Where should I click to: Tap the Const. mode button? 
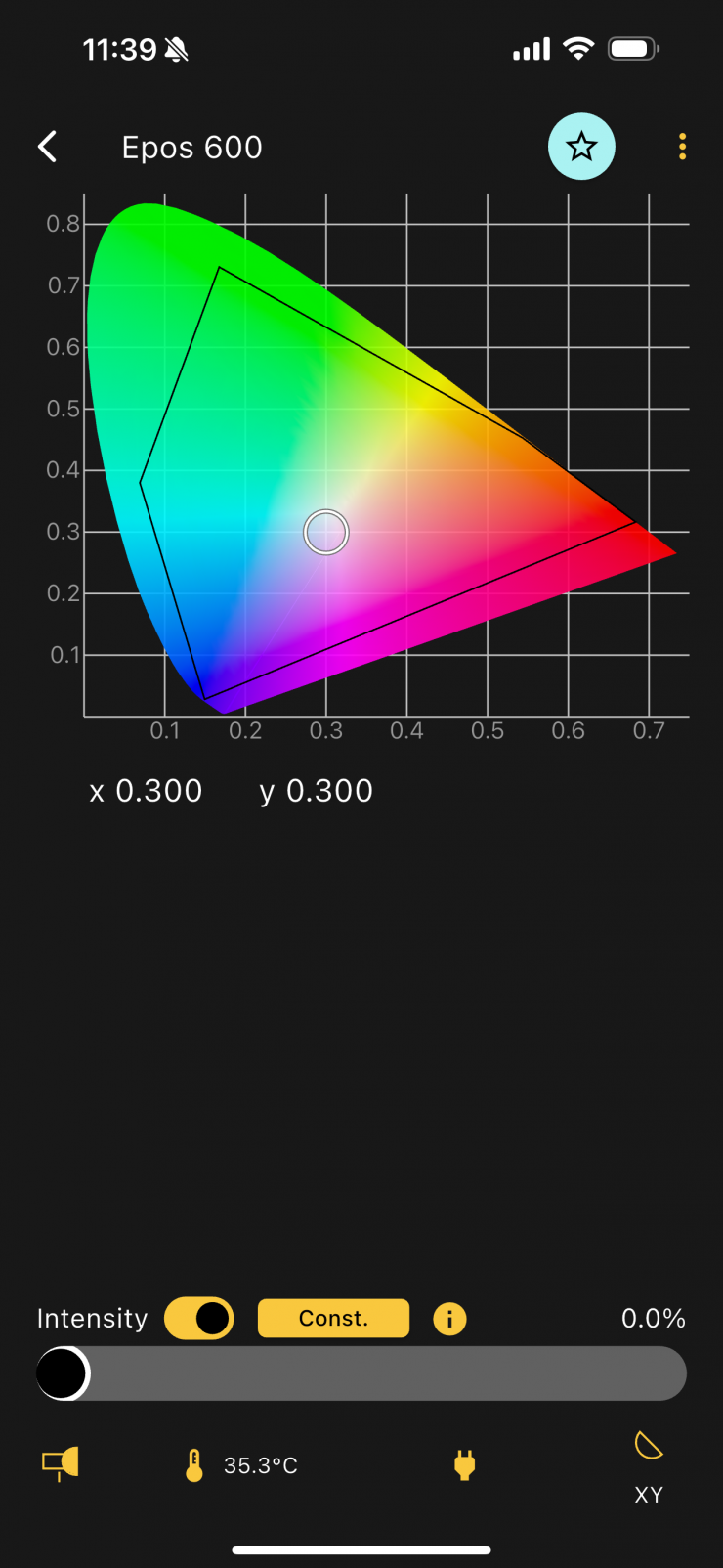click(x=333, y=1318)
